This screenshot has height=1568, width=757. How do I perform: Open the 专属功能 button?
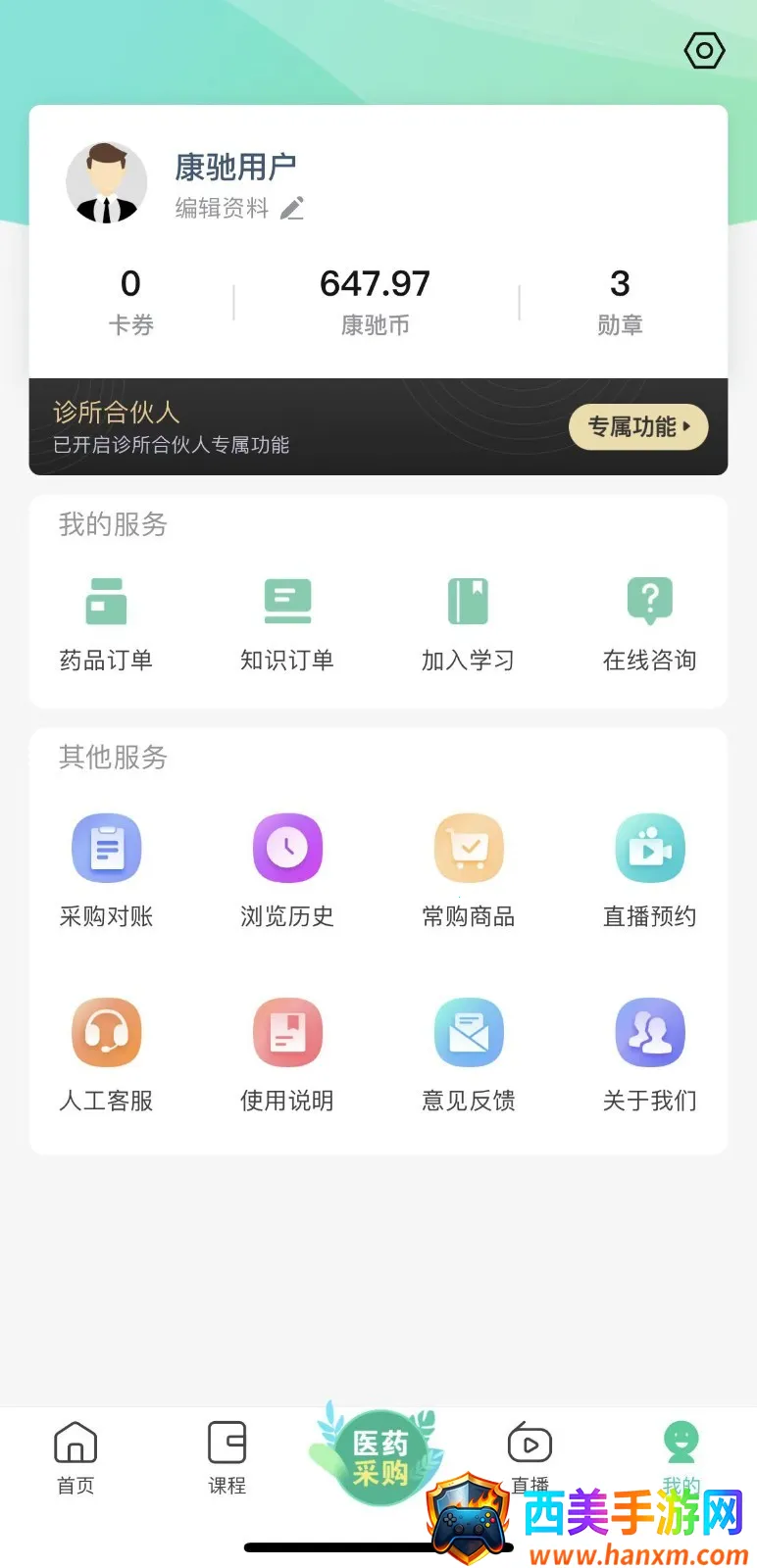pos(638,427)
